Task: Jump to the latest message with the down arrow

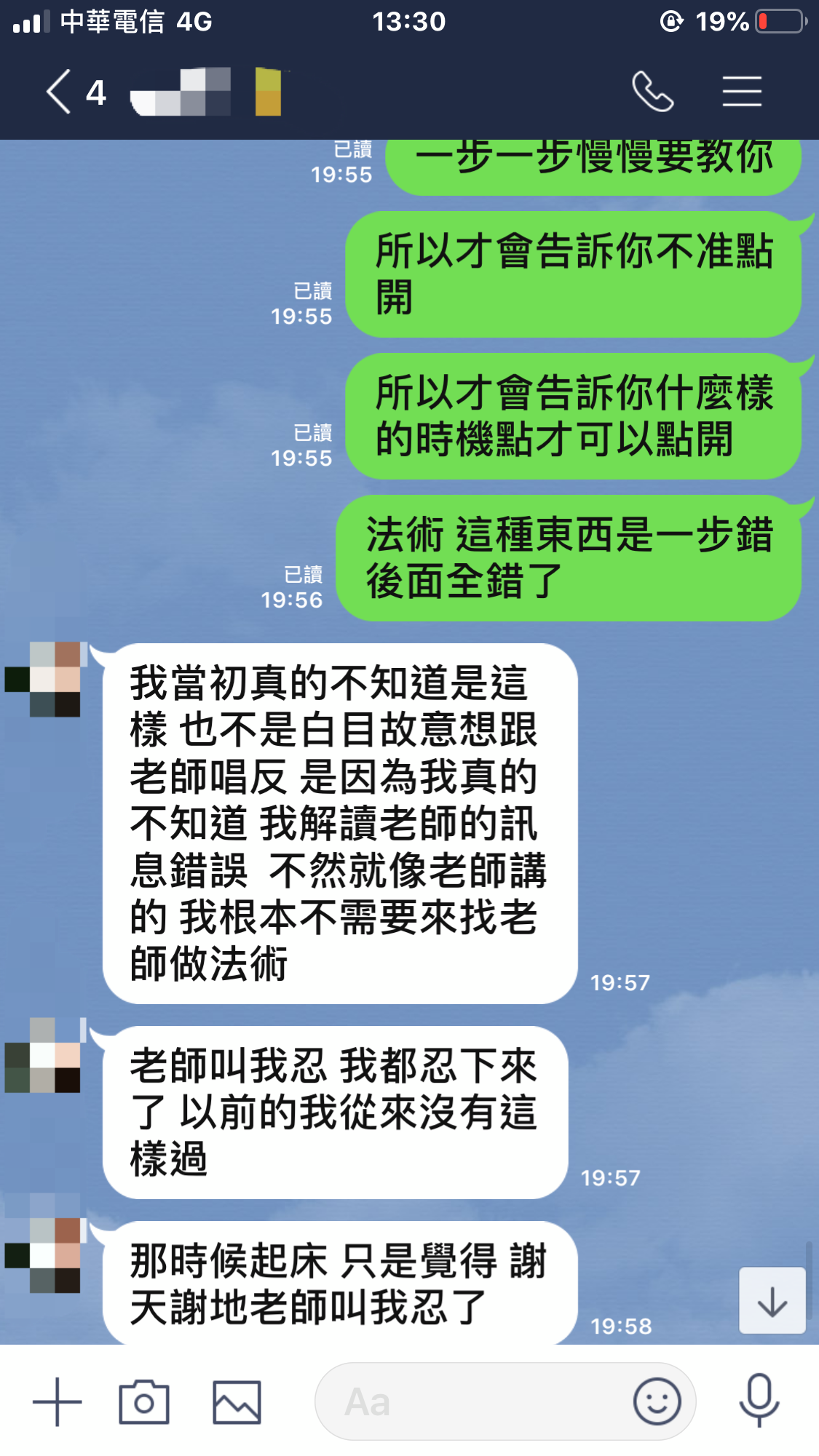Action: [x=772, y=1300]
